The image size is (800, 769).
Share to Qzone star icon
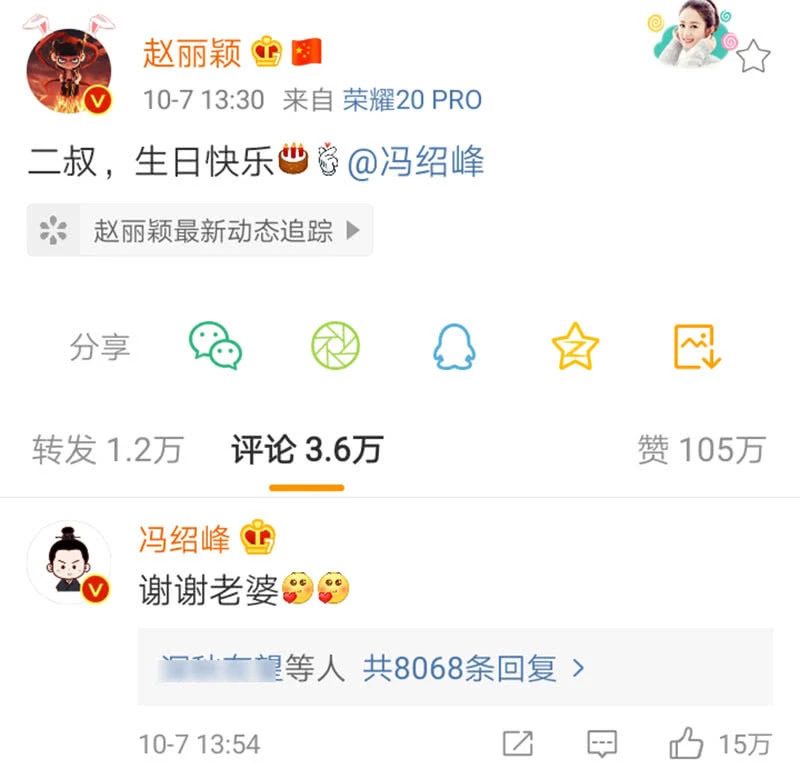pos(575,347)
